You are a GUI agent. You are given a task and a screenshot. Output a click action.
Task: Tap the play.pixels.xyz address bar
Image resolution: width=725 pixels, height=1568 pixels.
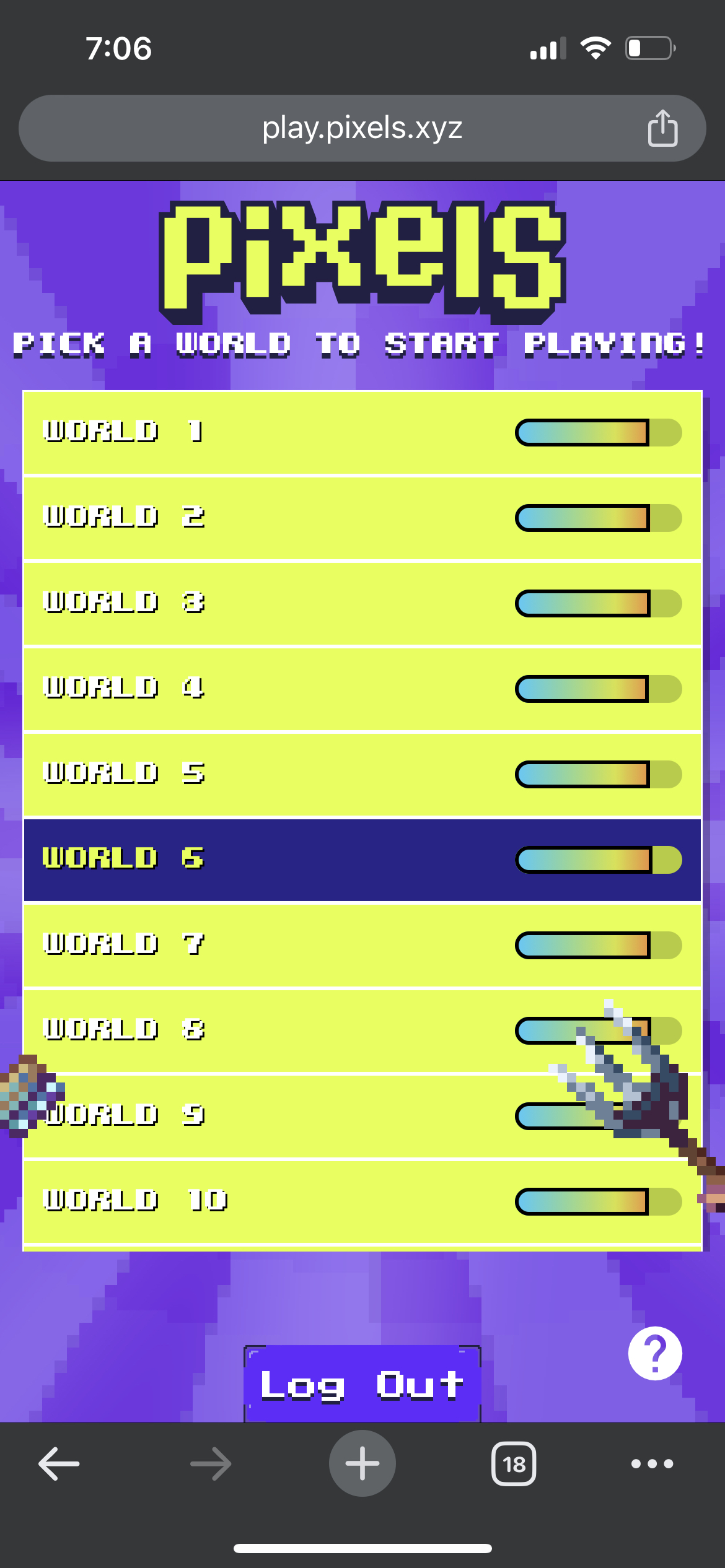point(362,128)
